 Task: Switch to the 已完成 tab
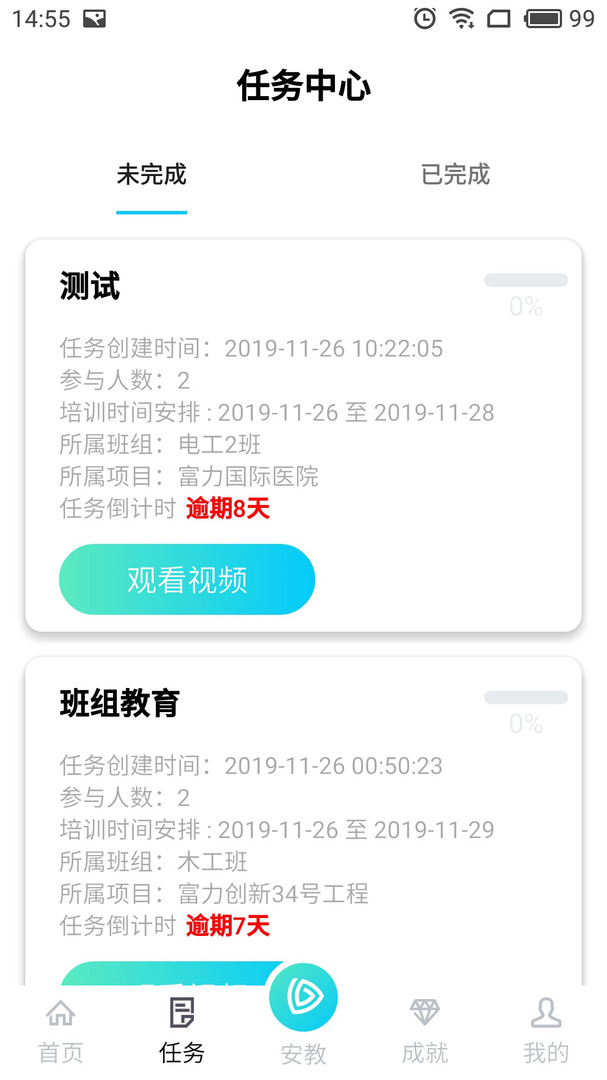point(455,174)
